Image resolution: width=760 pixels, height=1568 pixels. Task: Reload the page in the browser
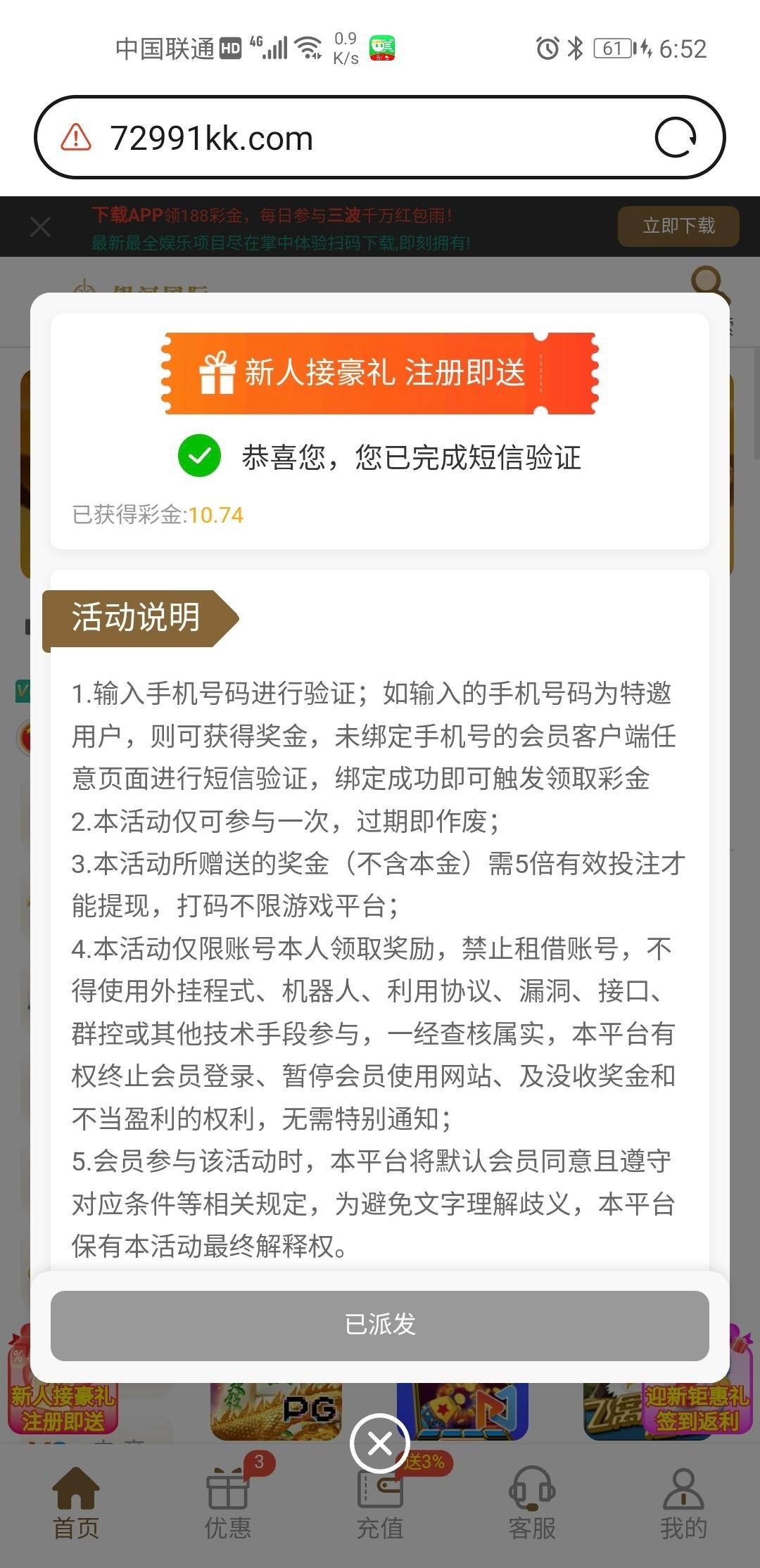pos(675,138)
